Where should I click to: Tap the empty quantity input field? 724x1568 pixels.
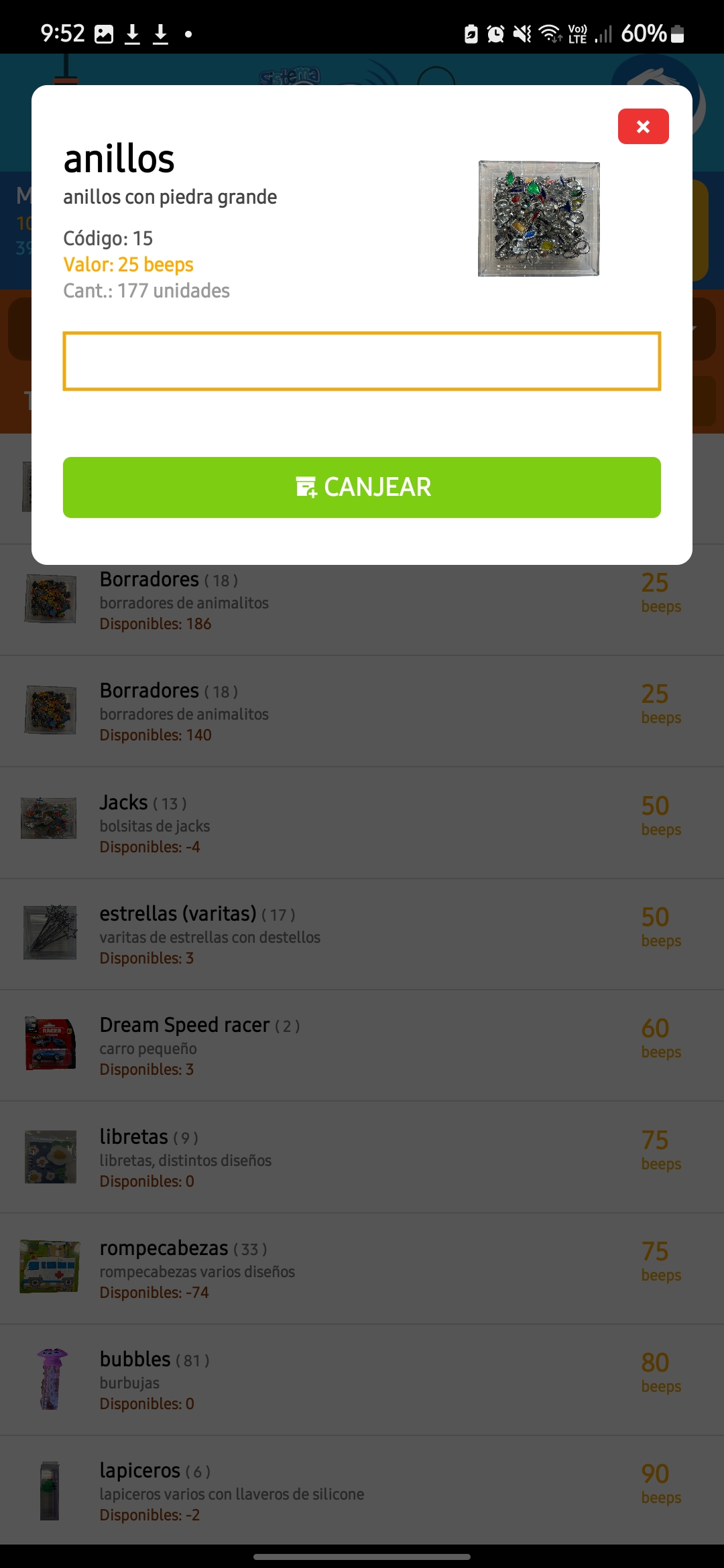coord(362,361)
